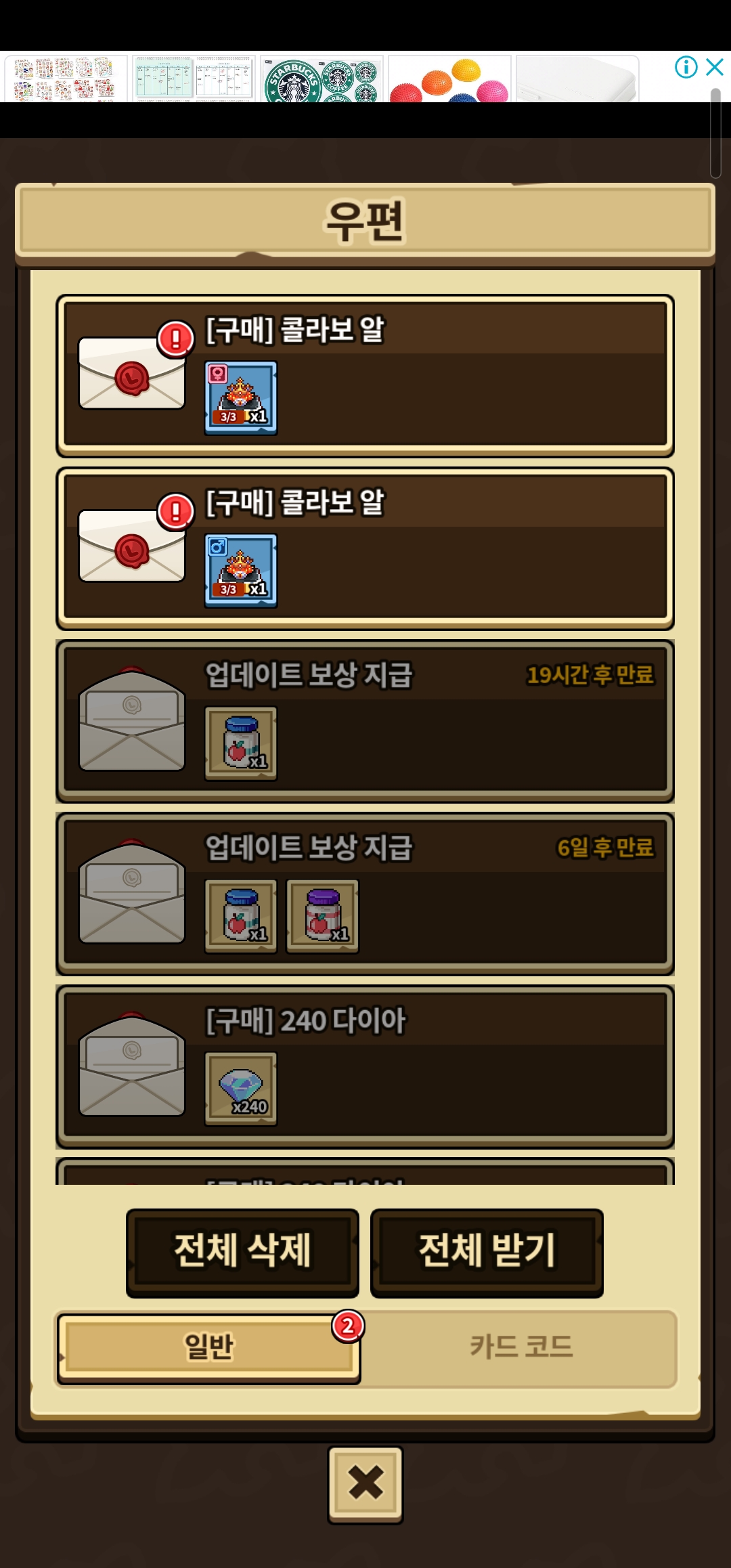The height and width of the screenshot is (1568, 731).
Task: Open 업데이트 보상 지급 mail expiring in 6일
Action: point(365,894)
